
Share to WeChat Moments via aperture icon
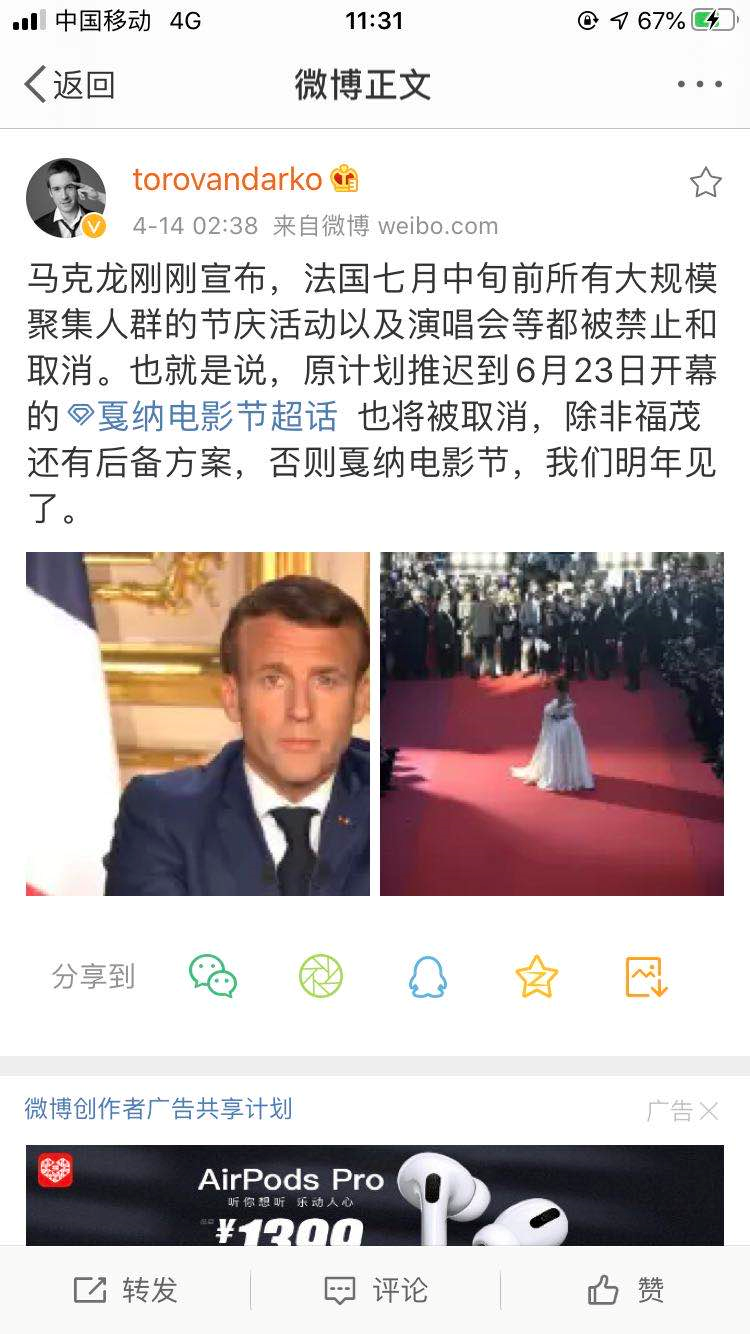pyautogui.click(x=320, y=976)
